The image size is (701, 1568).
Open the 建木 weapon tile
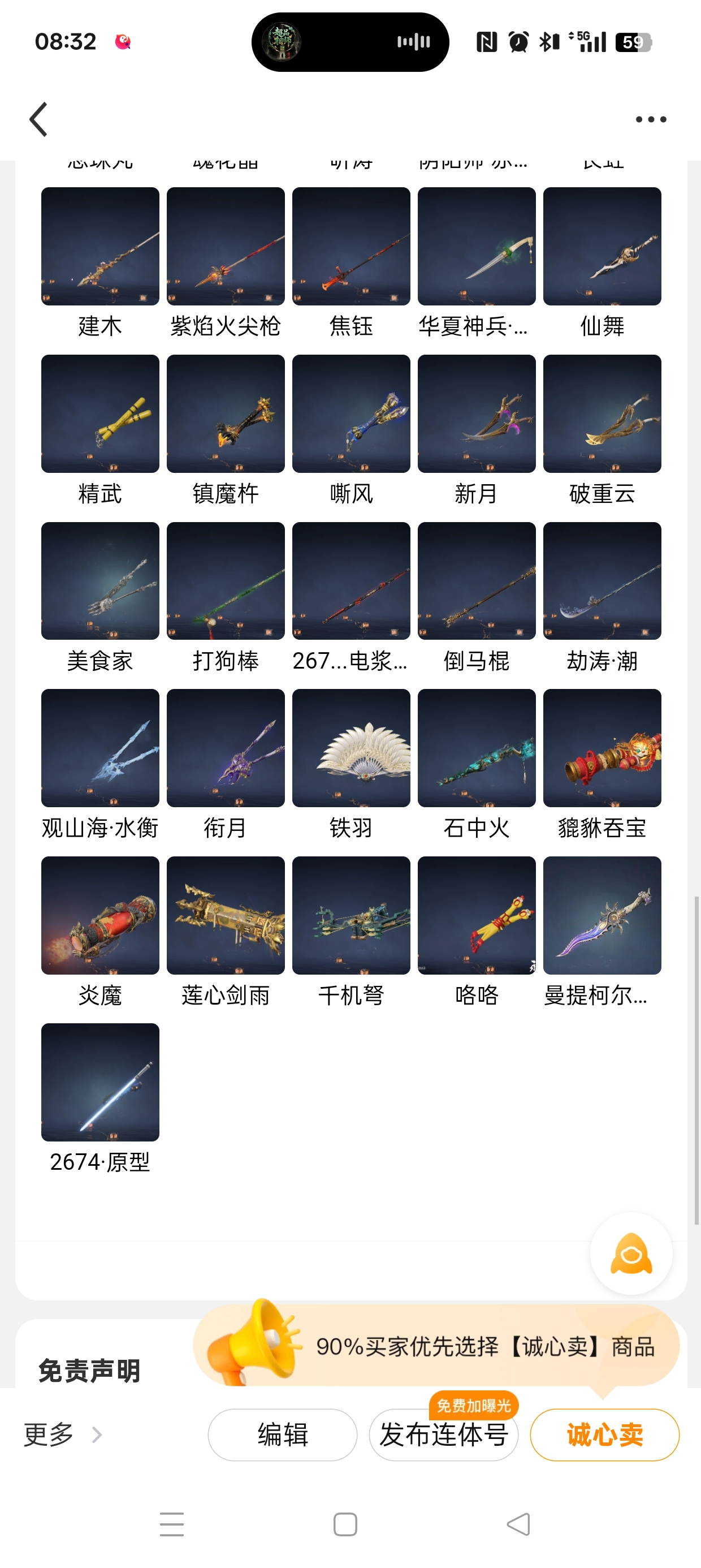click(100, 247)
